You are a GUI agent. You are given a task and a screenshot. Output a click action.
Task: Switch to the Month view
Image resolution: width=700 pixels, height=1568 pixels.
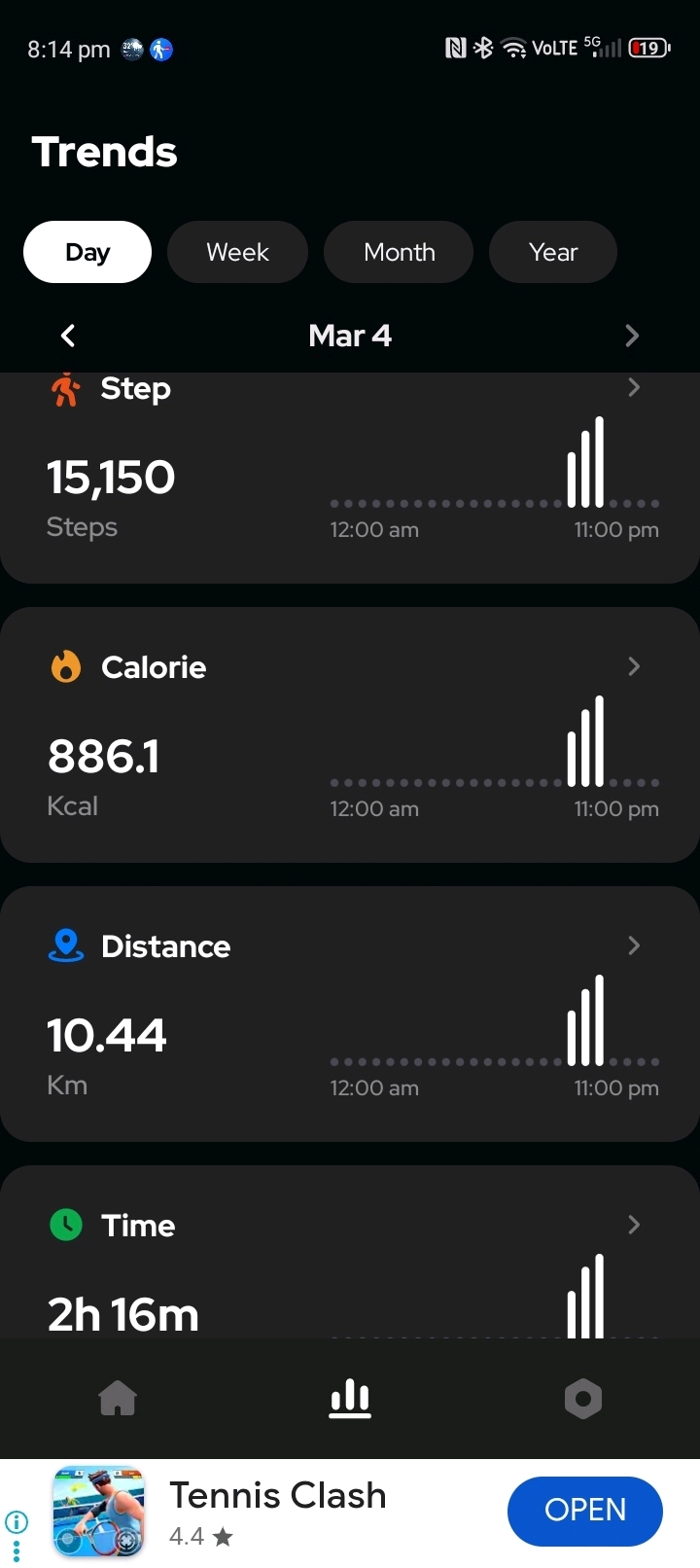point(399,252)
